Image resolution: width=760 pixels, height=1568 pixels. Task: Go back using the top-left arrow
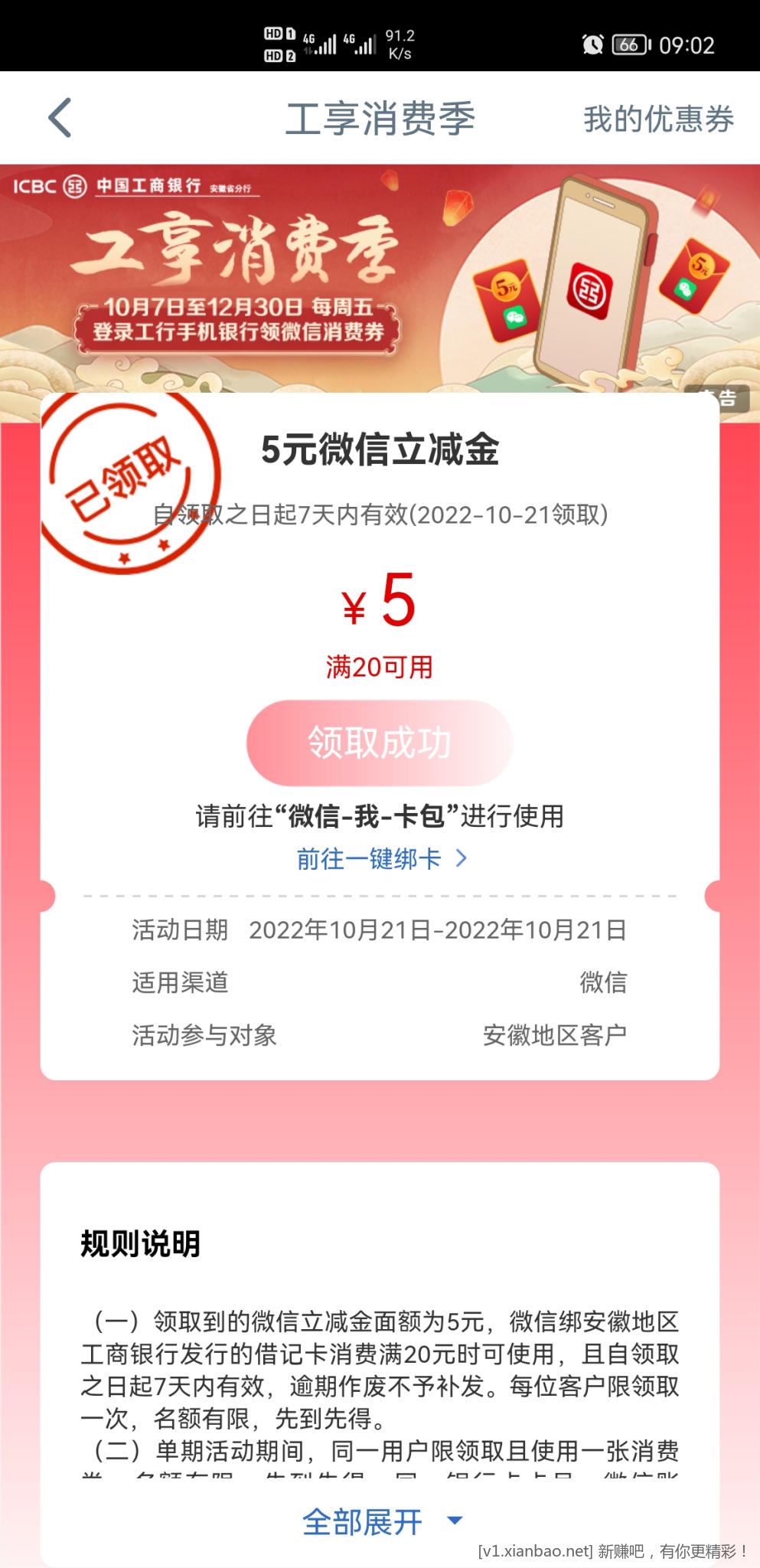60,118
